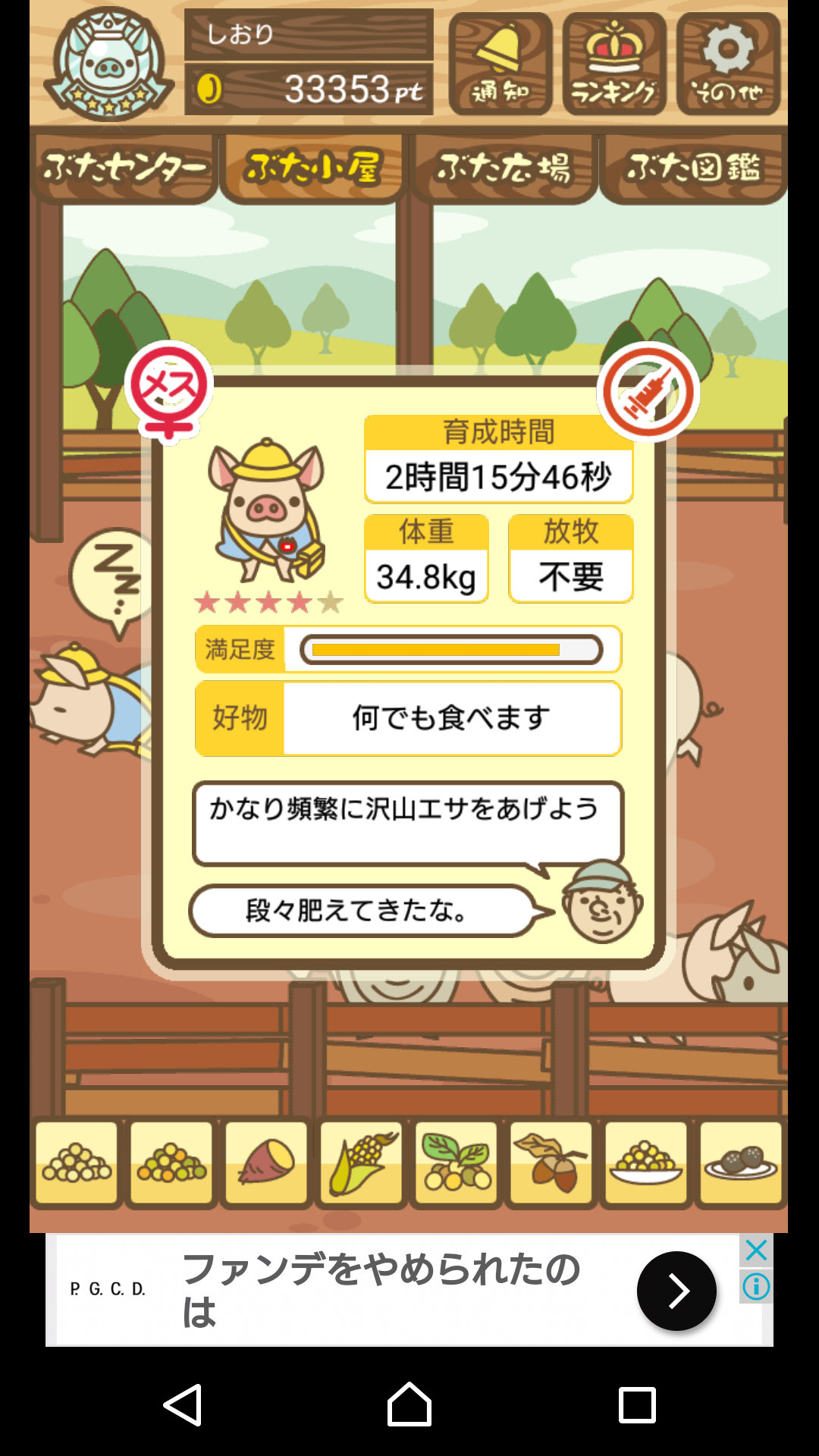Close the advertisement banner
The height and width of the screenshot is (1456, 819).
click(x=756, y=1250)
